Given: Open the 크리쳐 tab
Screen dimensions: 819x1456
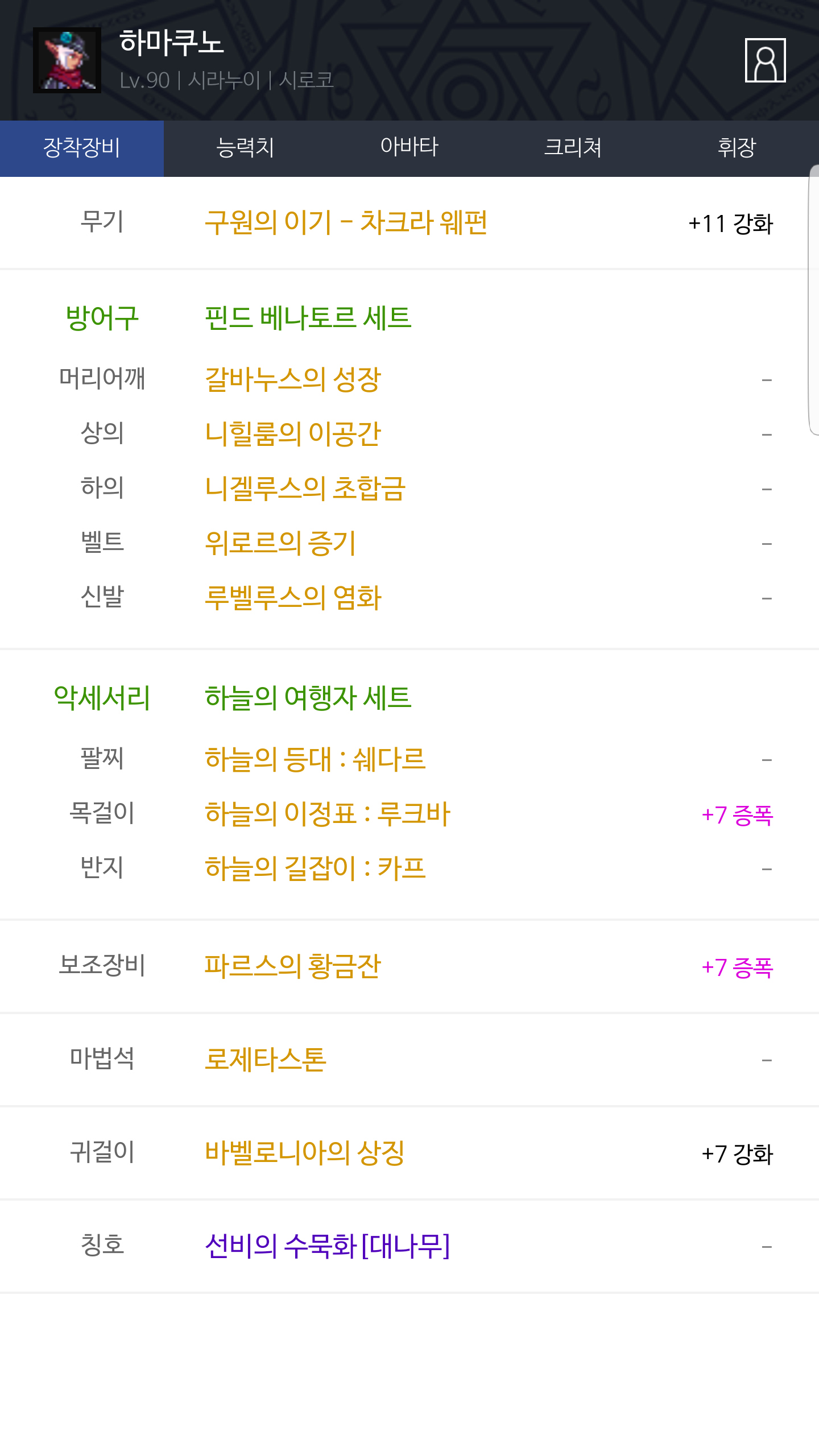Looking at the screenshot, I should coord(573,148).
